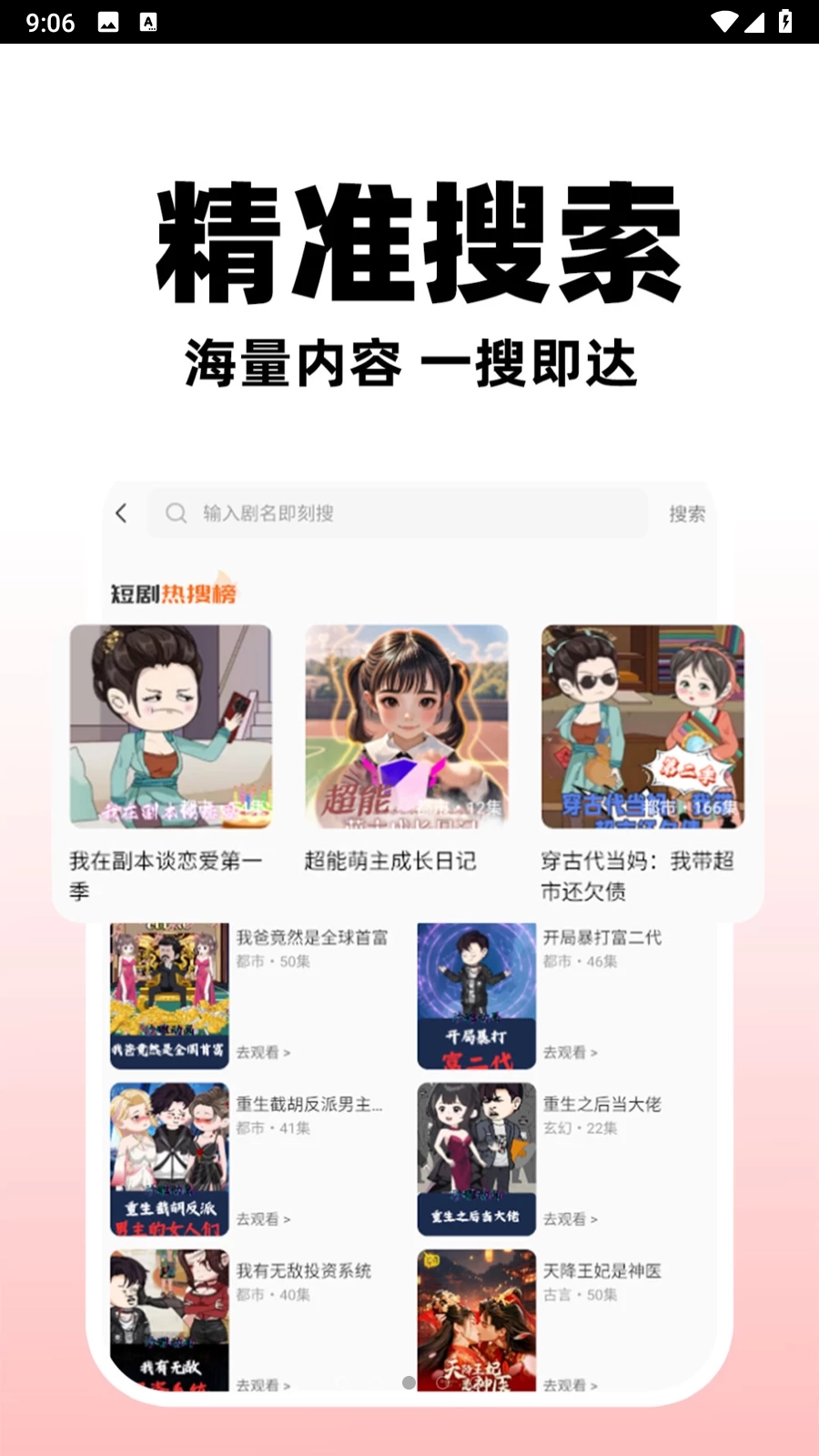Click the 开局暴打富二代 thumbnail
819x1456 pixels.
pos(476,996)
